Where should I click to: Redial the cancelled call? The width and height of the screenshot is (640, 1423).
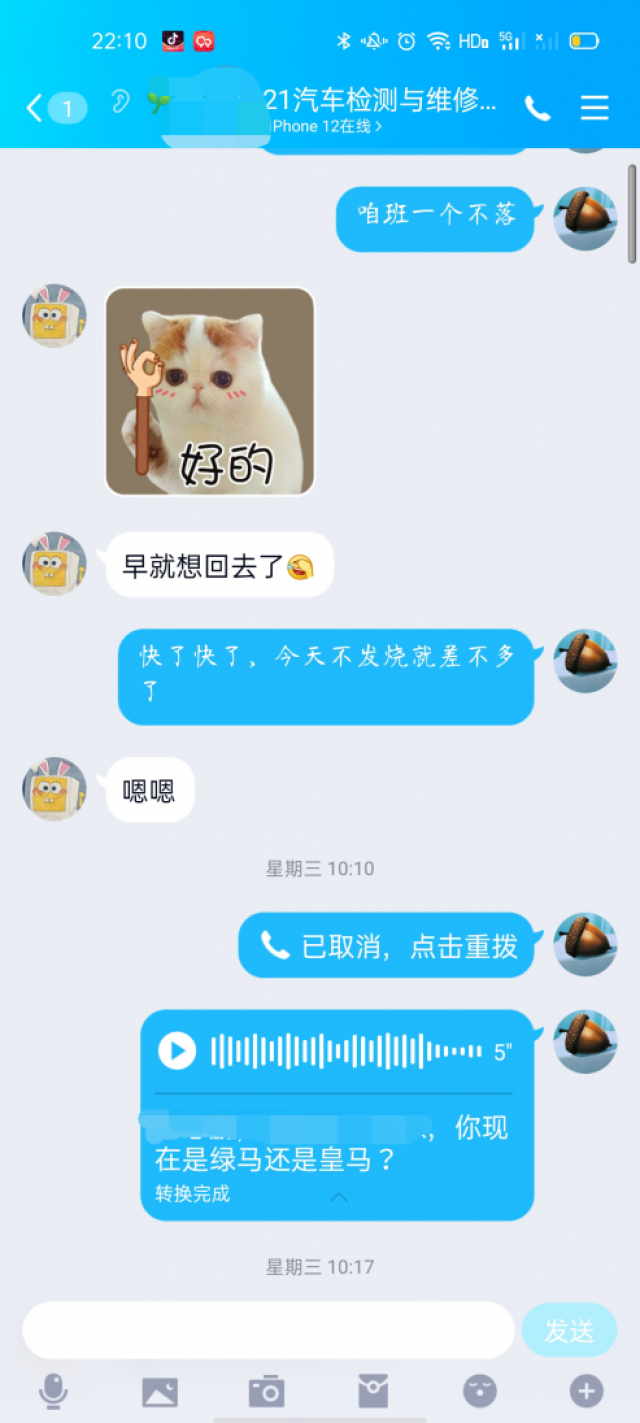click(x=387, y=945)
